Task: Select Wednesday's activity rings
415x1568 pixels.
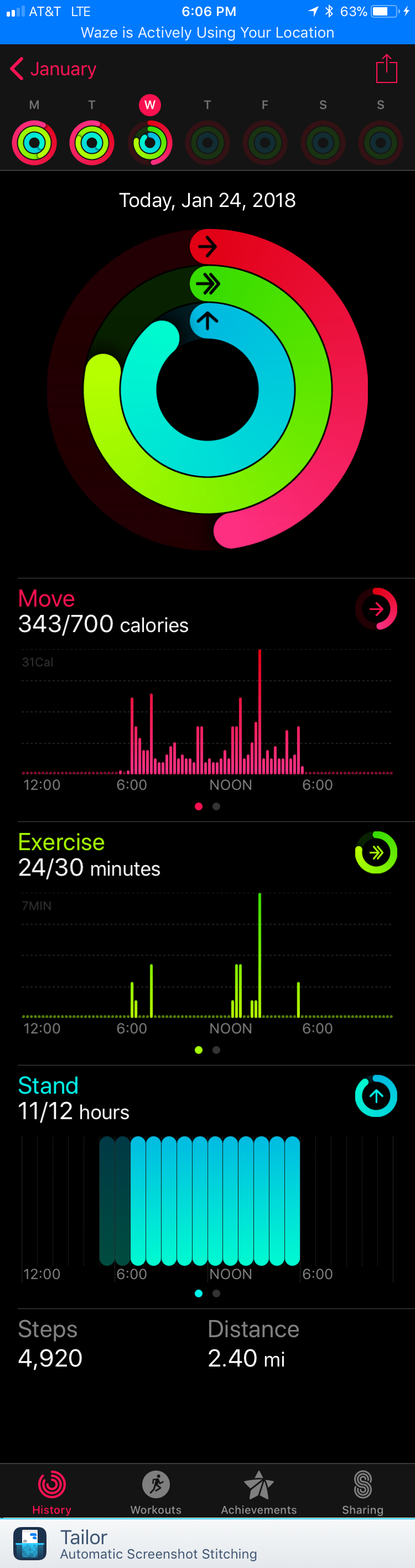Action: 150,143
